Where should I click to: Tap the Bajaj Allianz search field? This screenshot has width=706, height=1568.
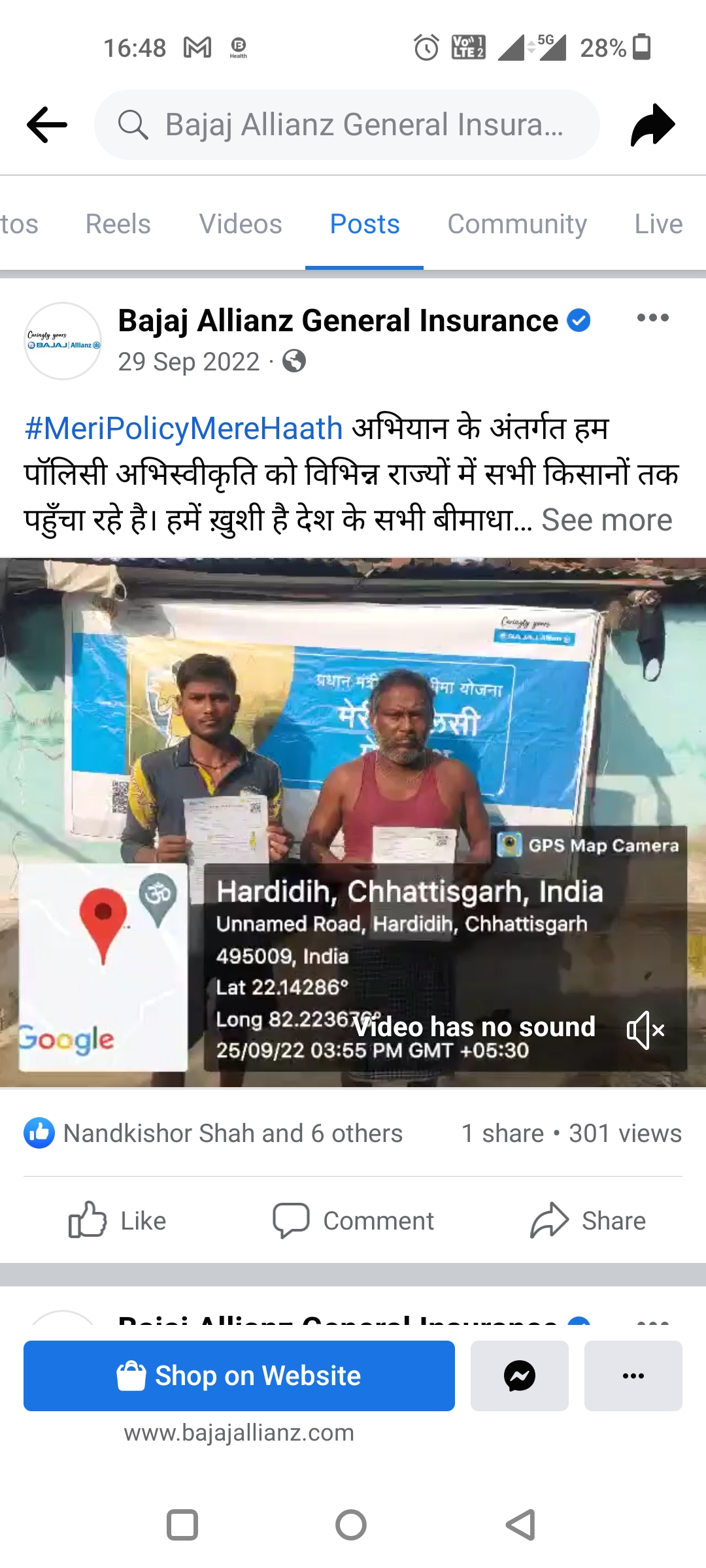(x=346, y=124)
